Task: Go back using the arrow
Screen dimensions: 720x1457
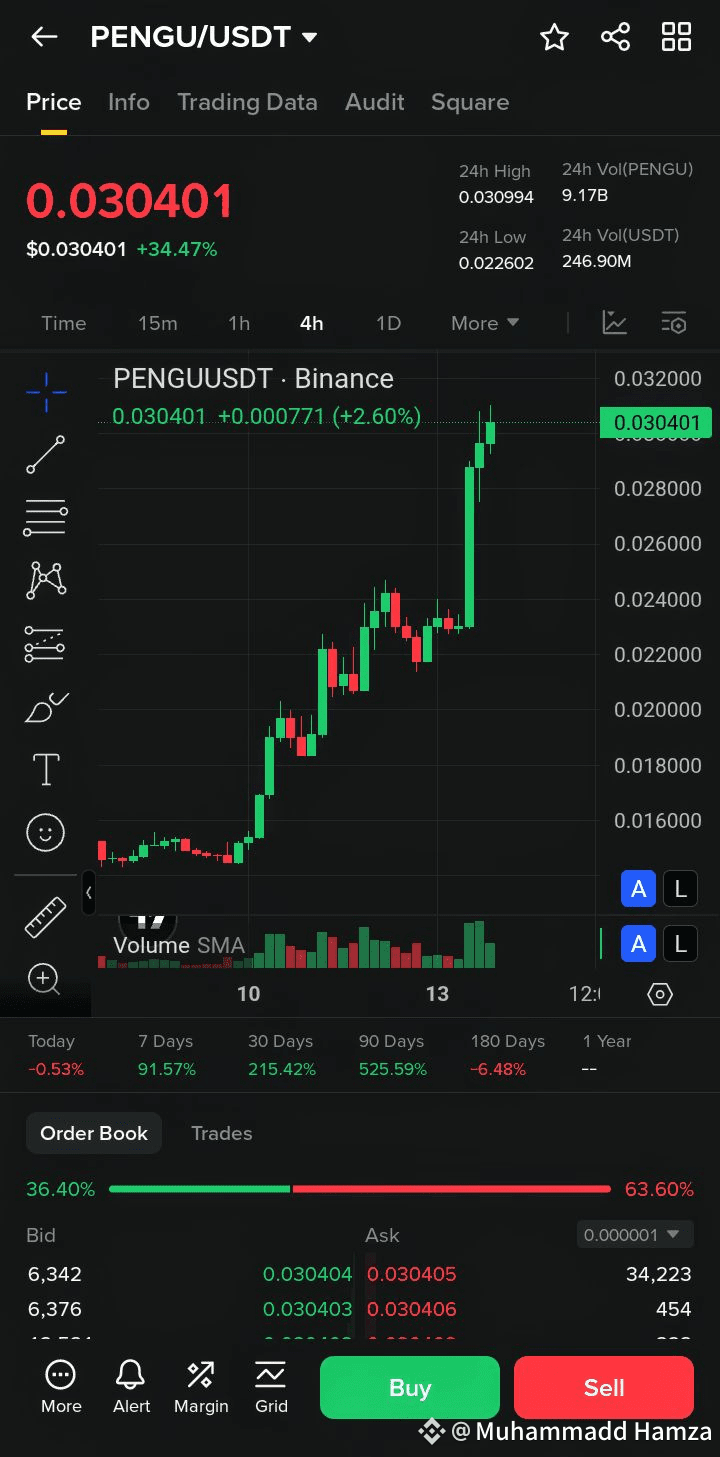Action: coord(44,37)
